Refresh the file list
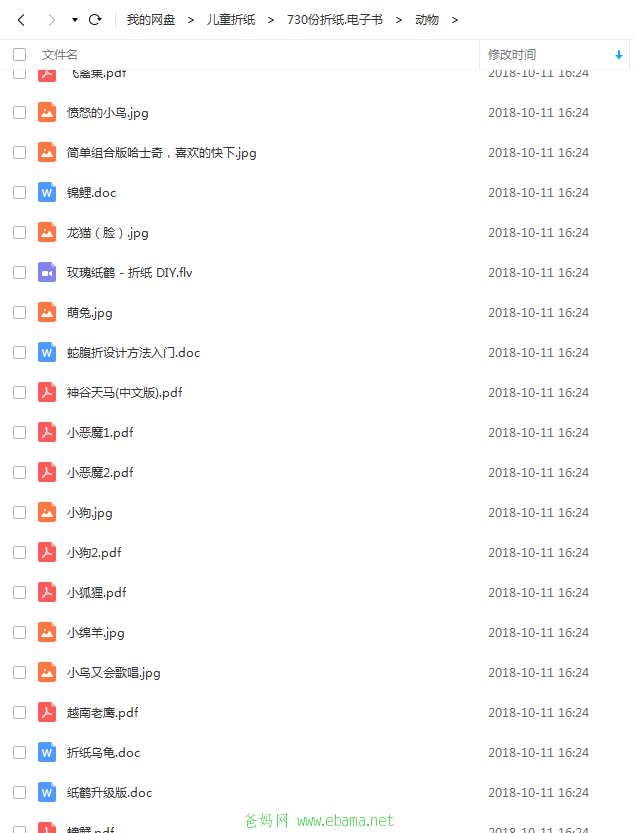 tap(95, 20)
